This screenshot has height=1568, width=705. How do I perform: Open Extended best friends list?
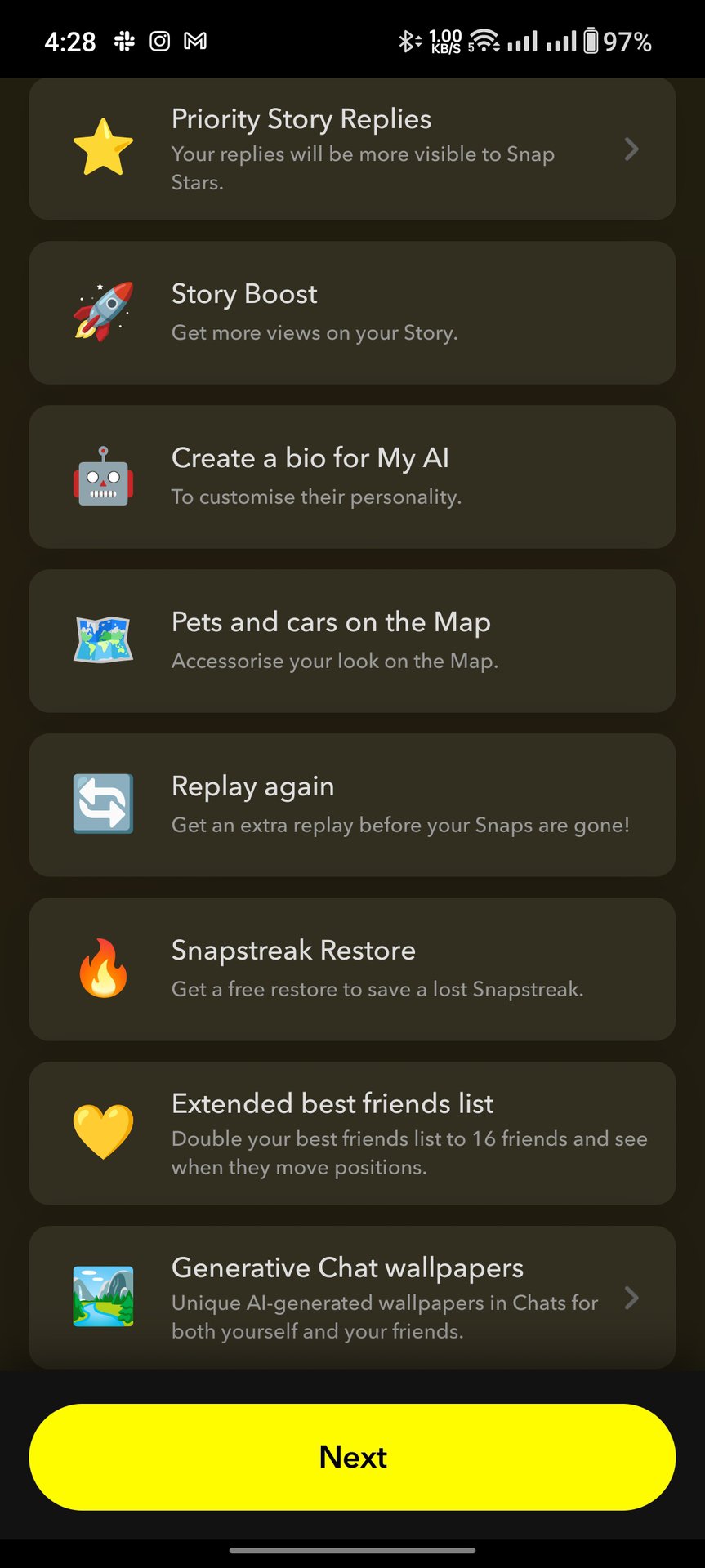click(x=352, y=1134)
